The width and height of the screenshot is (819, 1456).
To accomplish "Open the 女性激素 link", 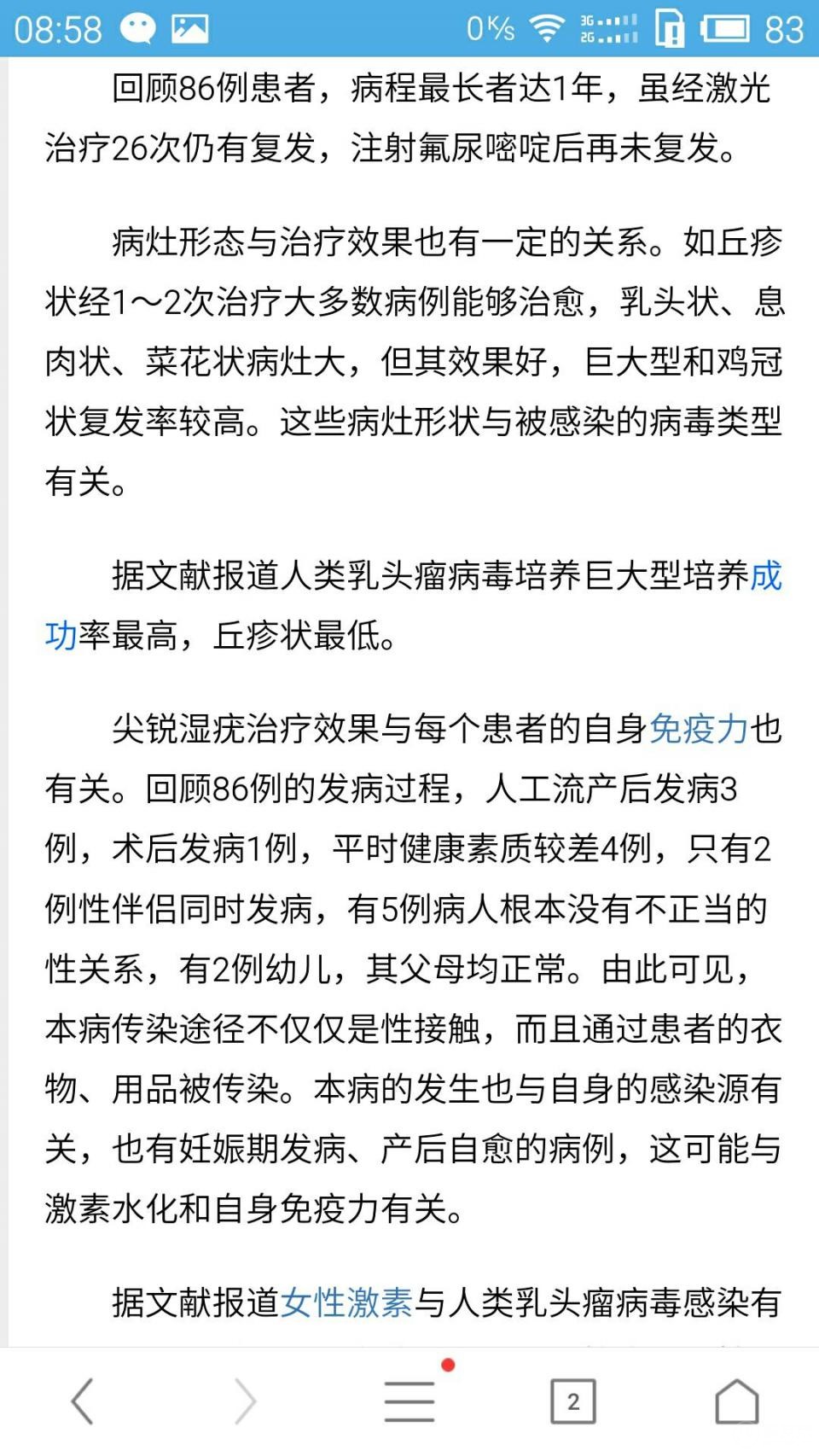I will click(347, 1302).
